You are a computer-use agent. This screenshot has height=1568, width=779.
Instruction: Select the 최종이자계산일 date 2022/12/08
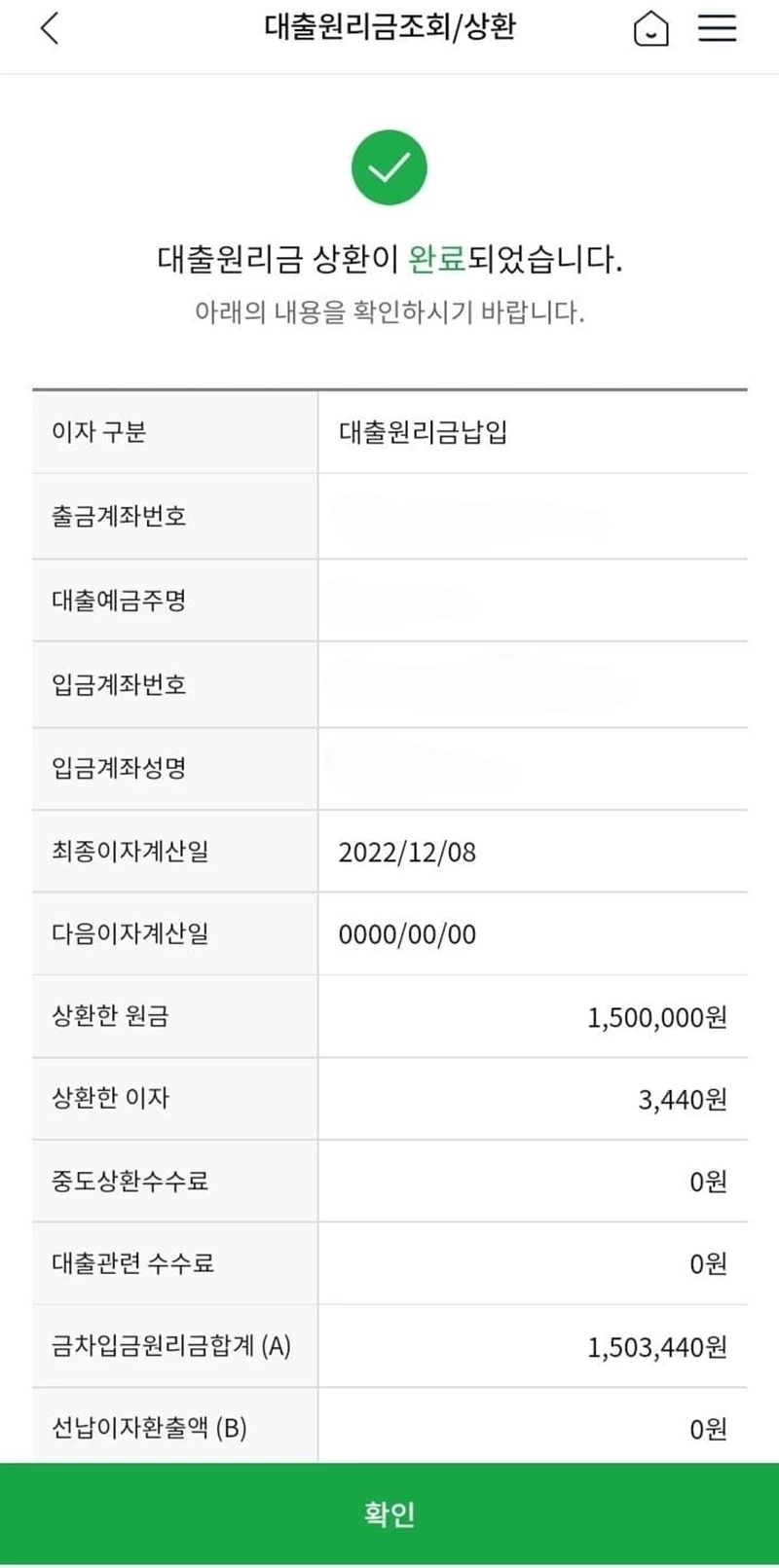pyautogui.click(x=409, y=853)
